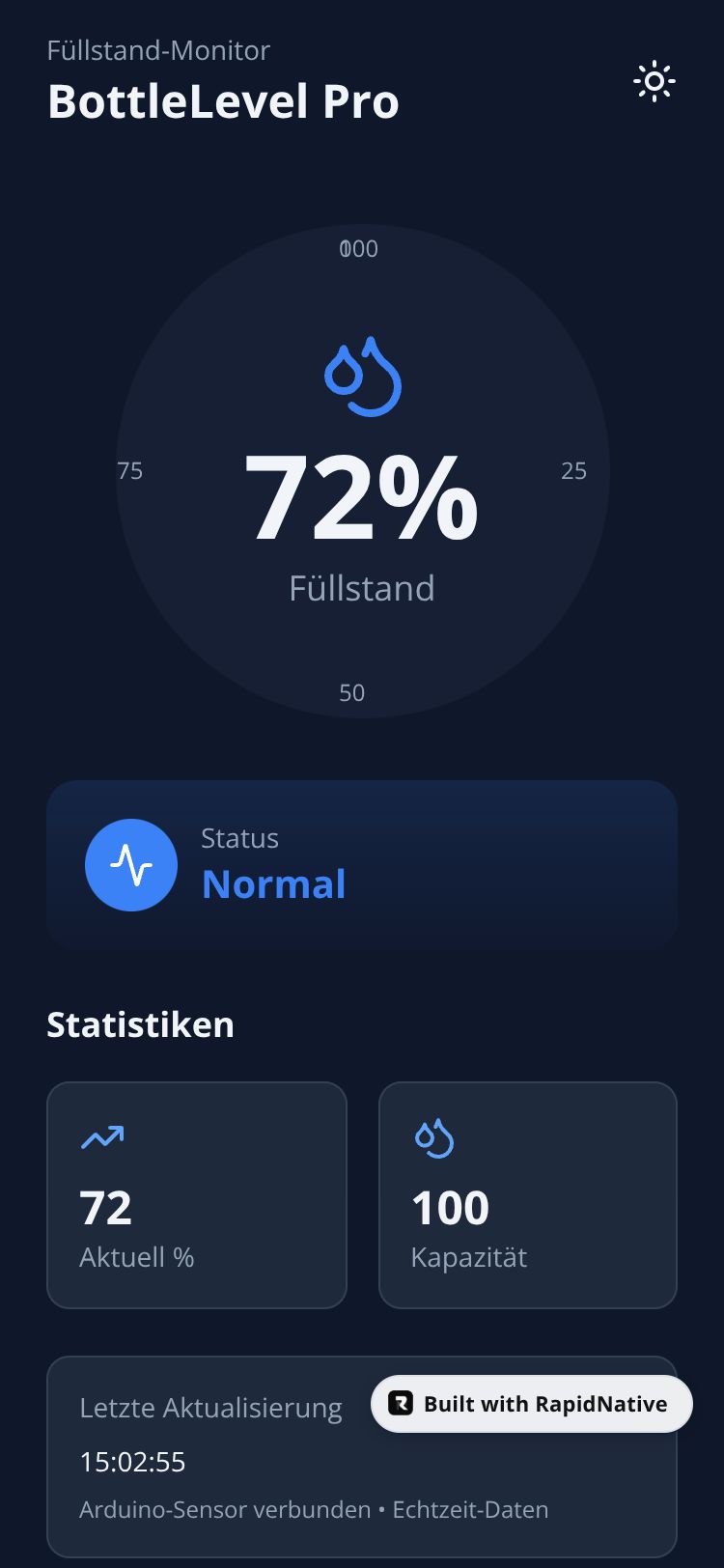Screen dimensions: 724x1568
Task: Toggle light mode with the sun icon
Action: point(654,82)
